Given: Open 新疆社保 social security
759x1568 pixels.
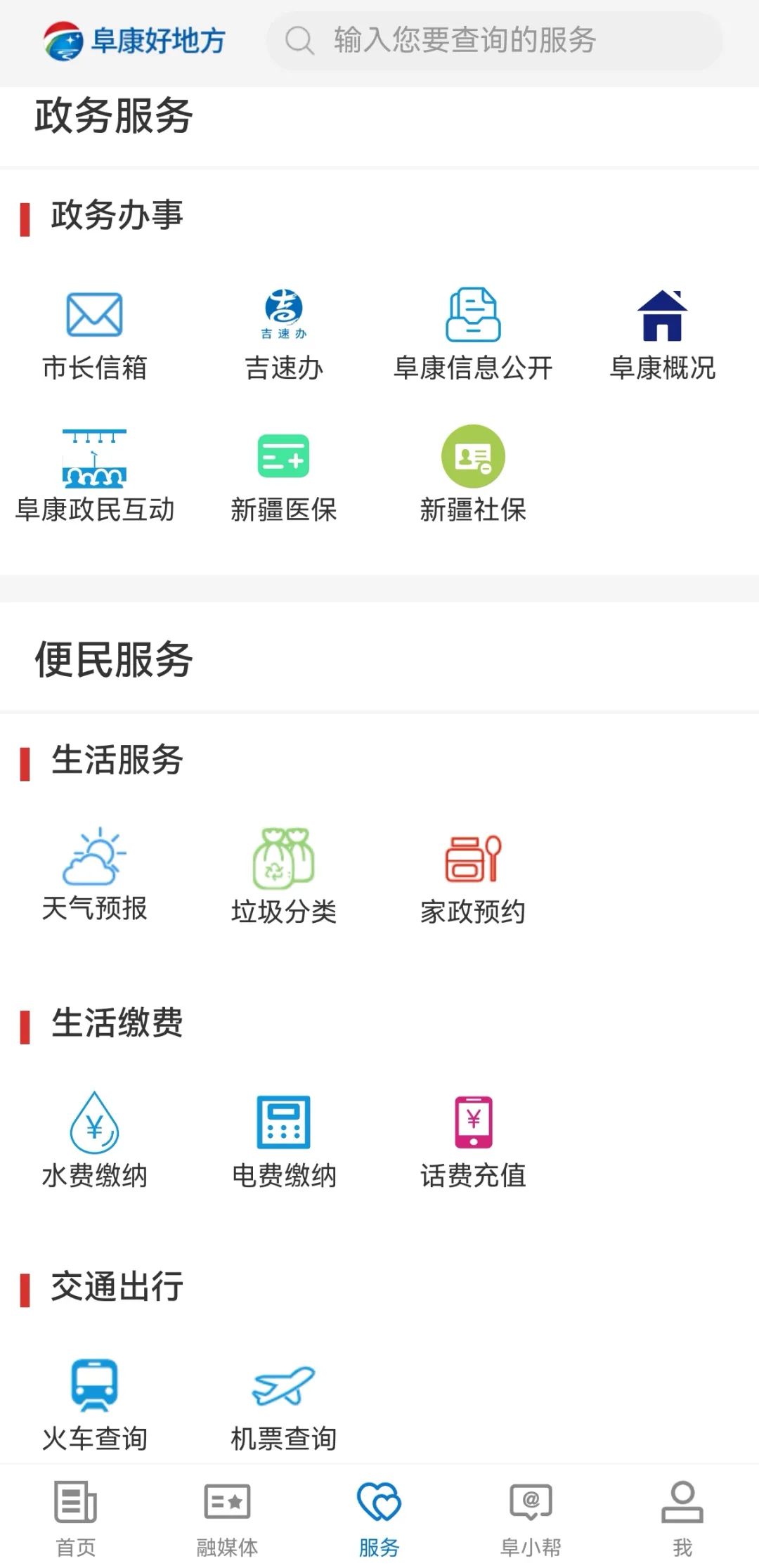Looking at the screenshot, I should [473, 474].
